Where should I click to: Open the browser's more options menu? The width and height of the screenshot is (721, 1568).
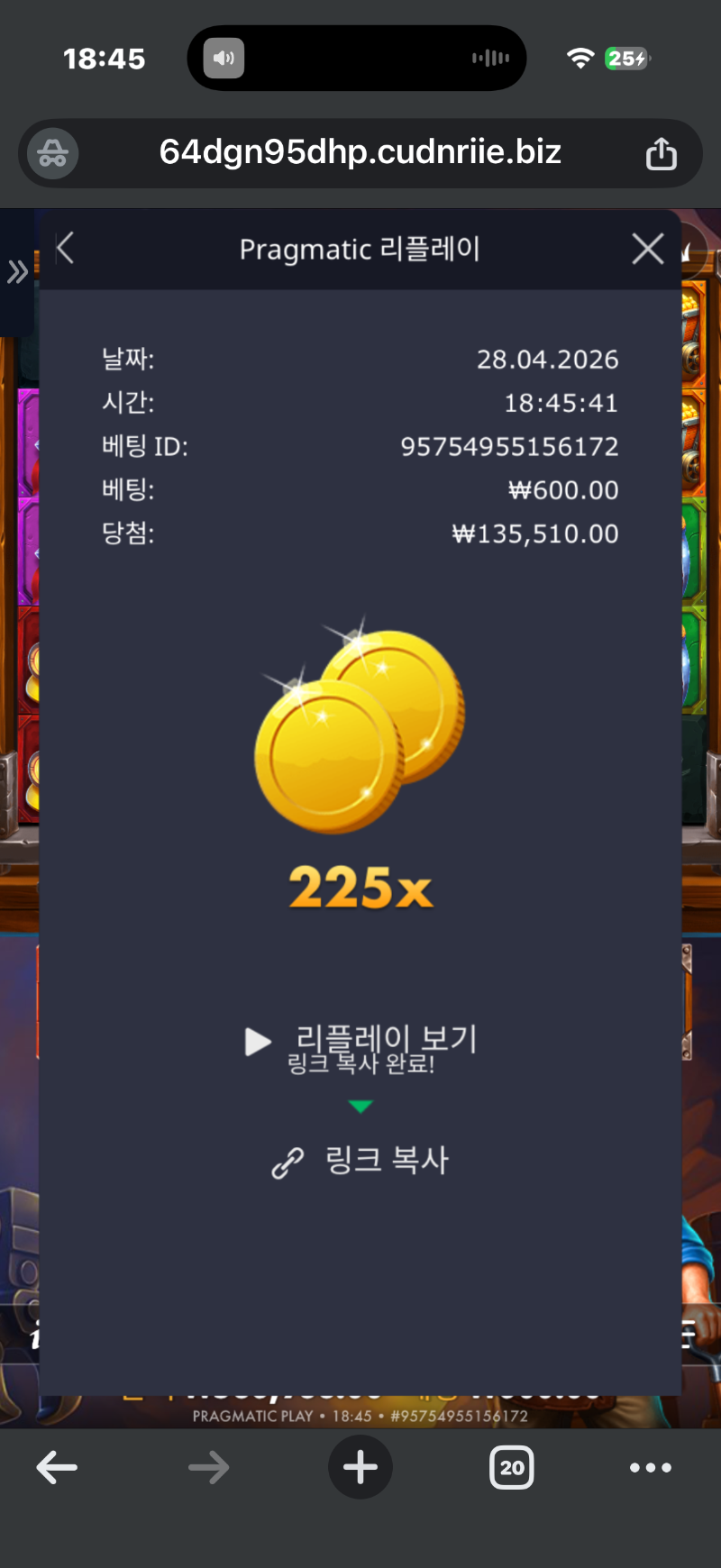click(x=650, y=1467)
